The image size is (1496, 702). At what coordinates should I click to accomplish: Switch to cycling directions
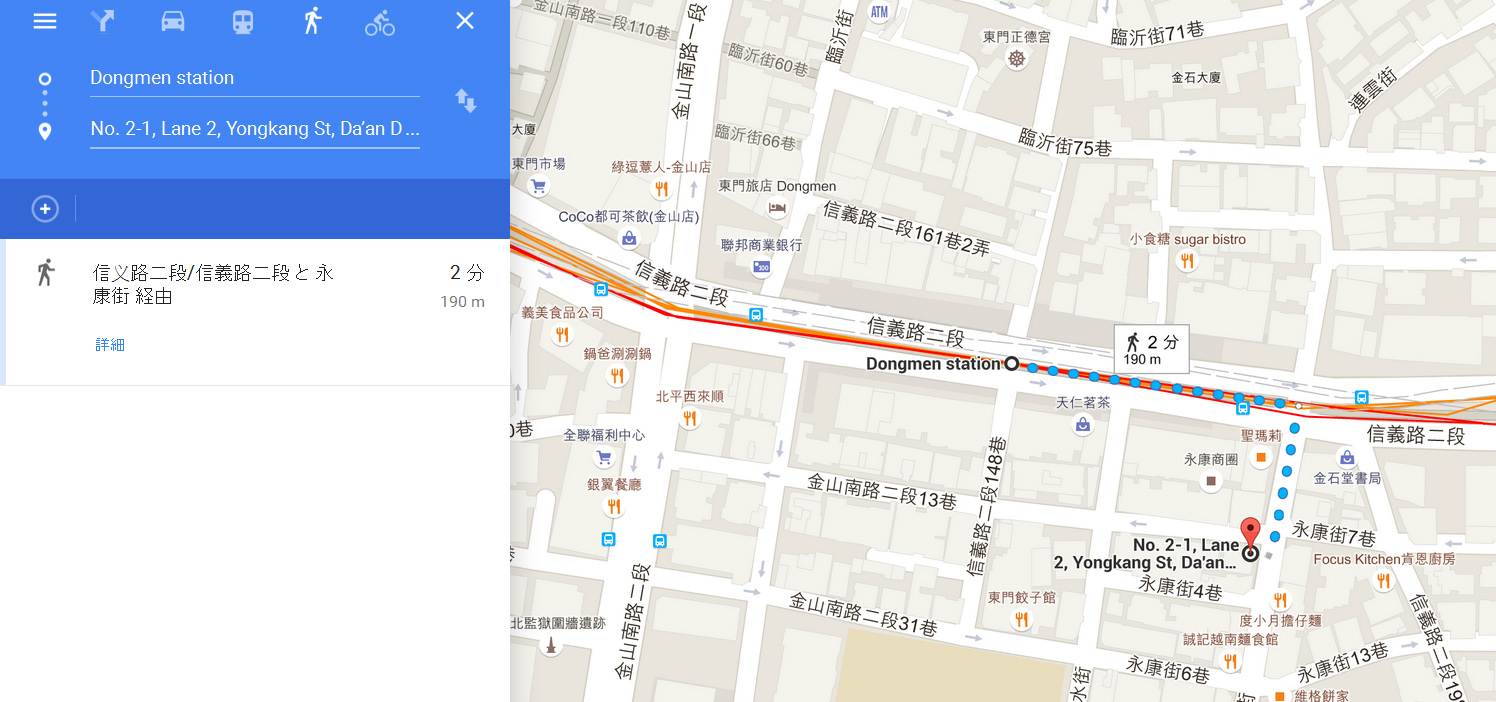click(x=380, y=21)
